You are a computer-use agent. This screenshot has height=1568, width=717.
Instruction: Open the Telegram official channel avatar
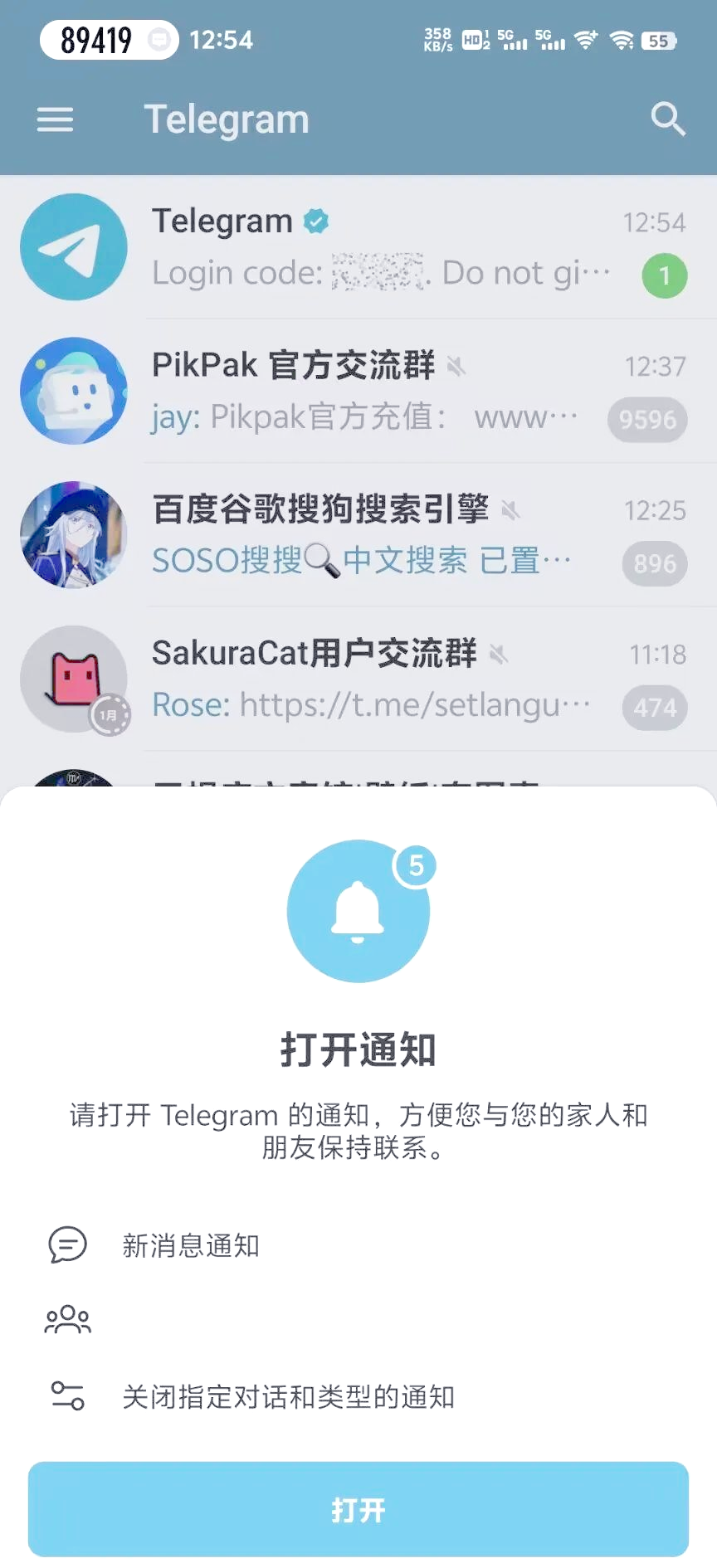coord(74,246)
